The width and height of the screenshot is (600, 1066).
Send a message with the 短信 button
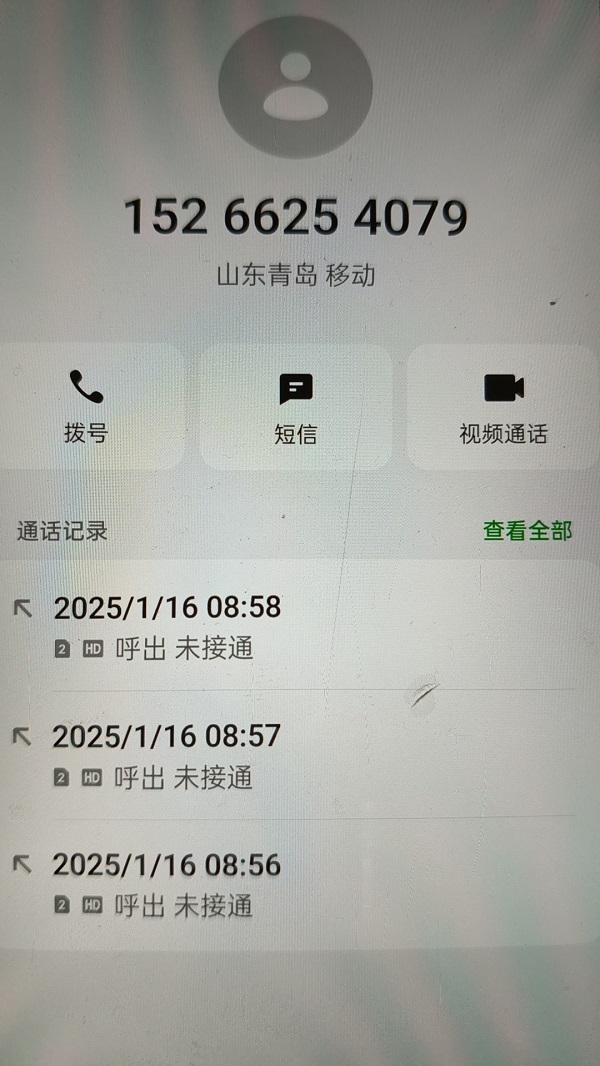point(296,407)
